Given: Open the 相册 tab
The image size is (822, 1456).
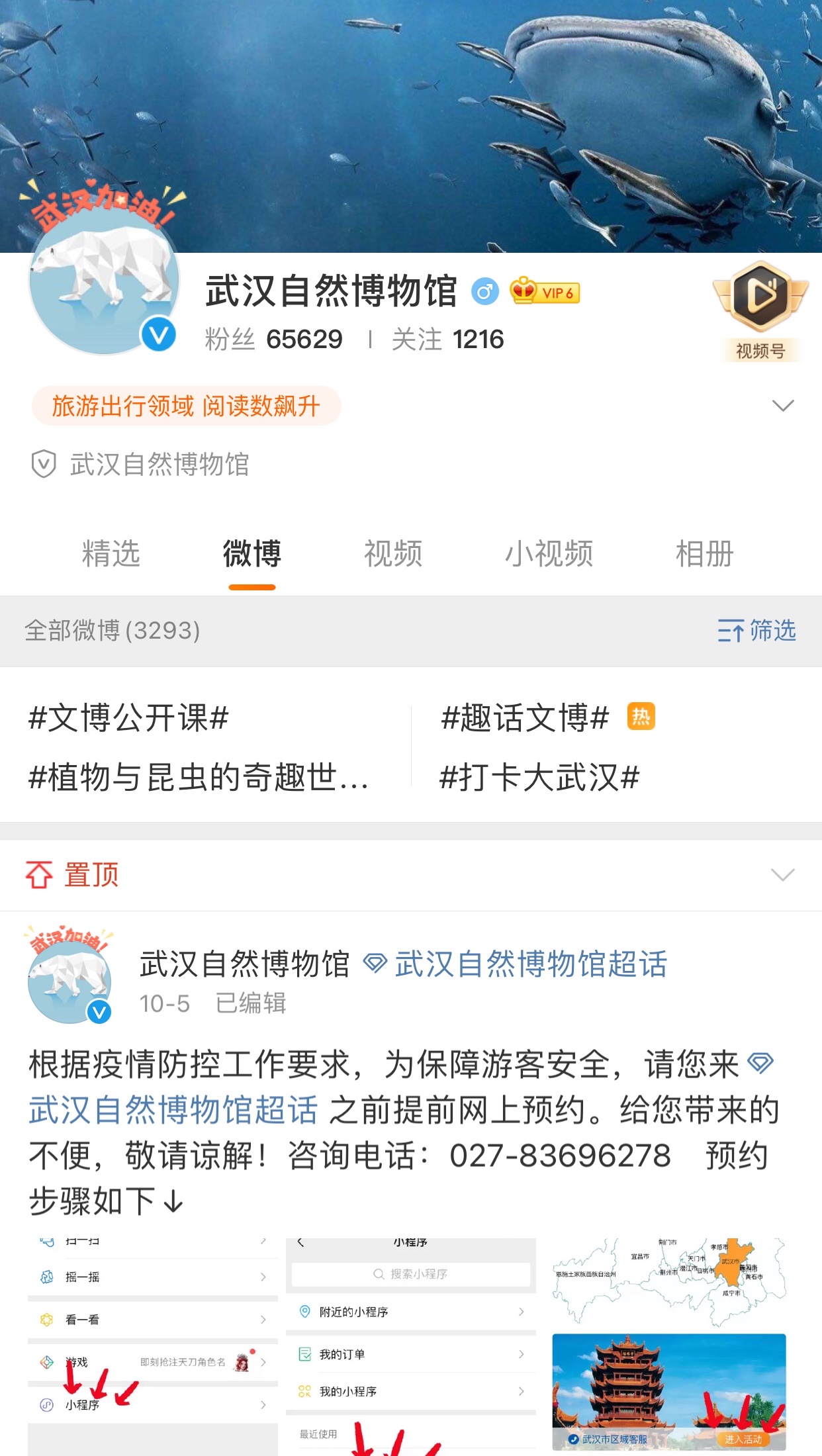Looking at the screenshot, I should point(704,554).
